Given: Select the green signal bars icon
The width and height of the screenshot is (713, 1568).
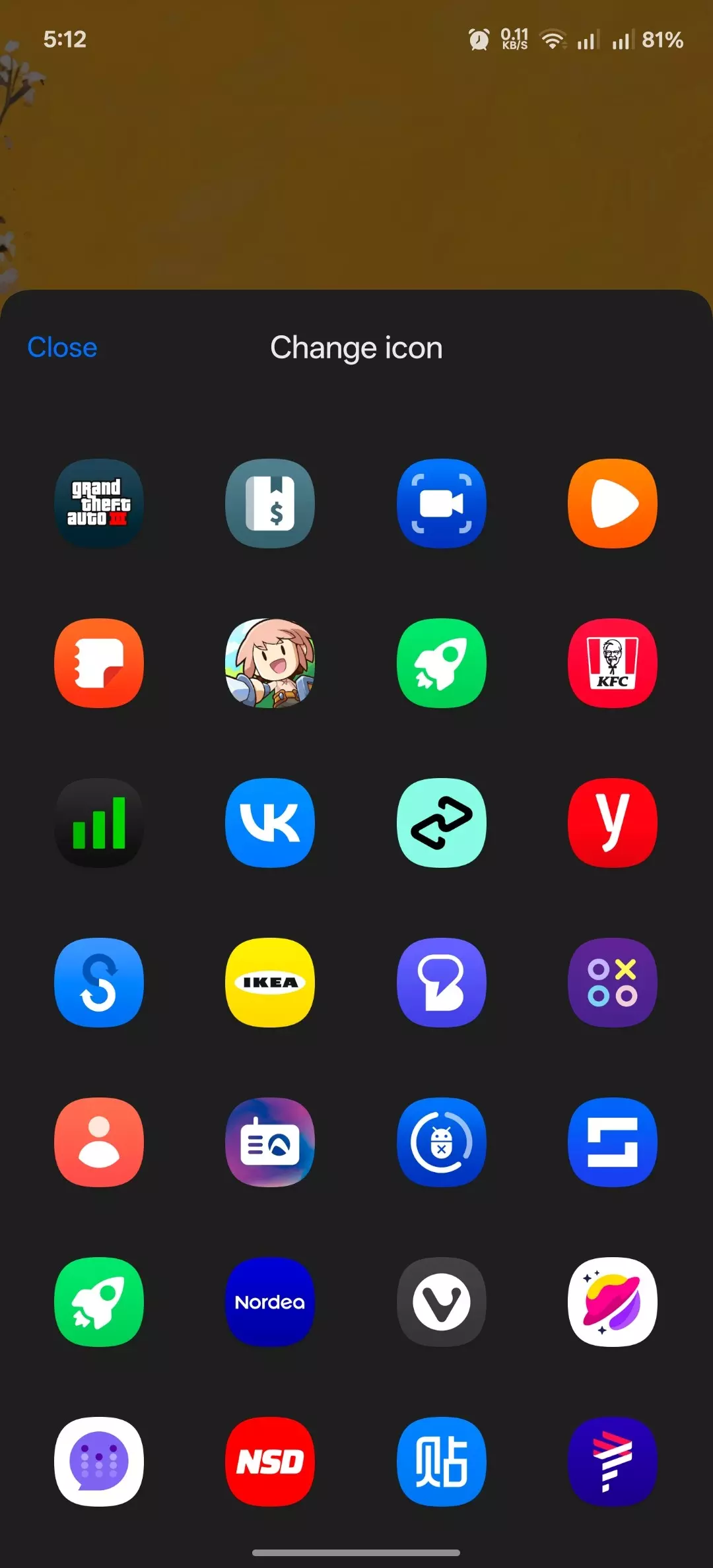Looking at the screenshot, I should pos(99,822).
